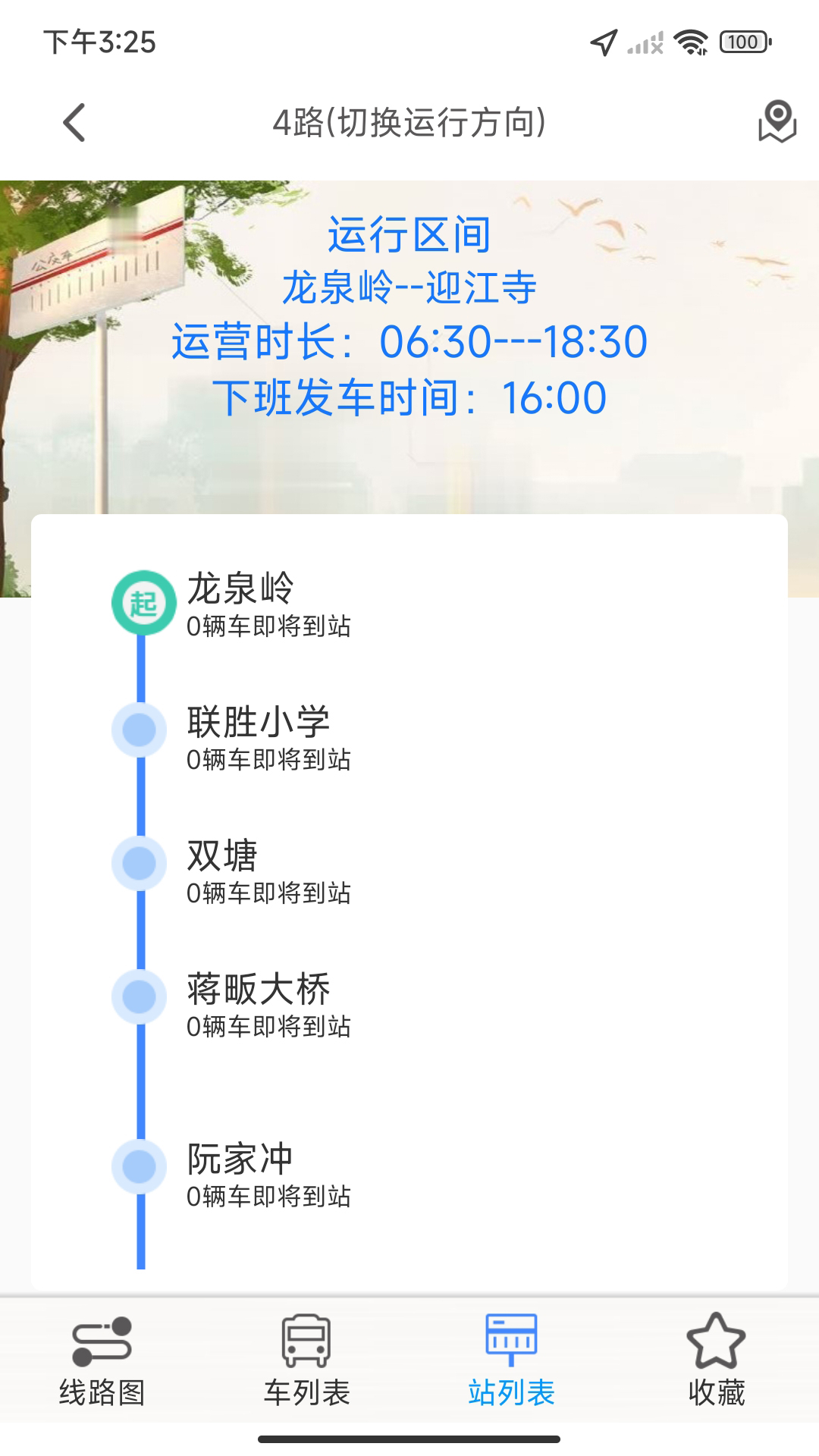Switch direction via 4路(切换运行方向) title
Image resolution: width=819 pixels, height=1456 pixels.
coord(409,123)
